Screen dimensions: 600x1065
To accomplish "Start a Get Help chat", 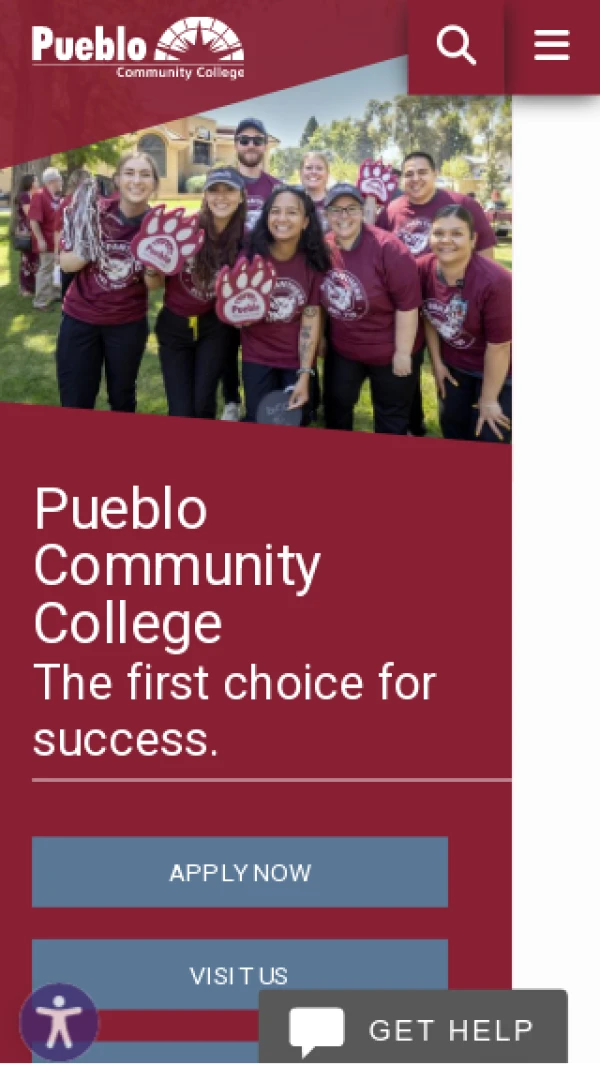I will 413,1028.
